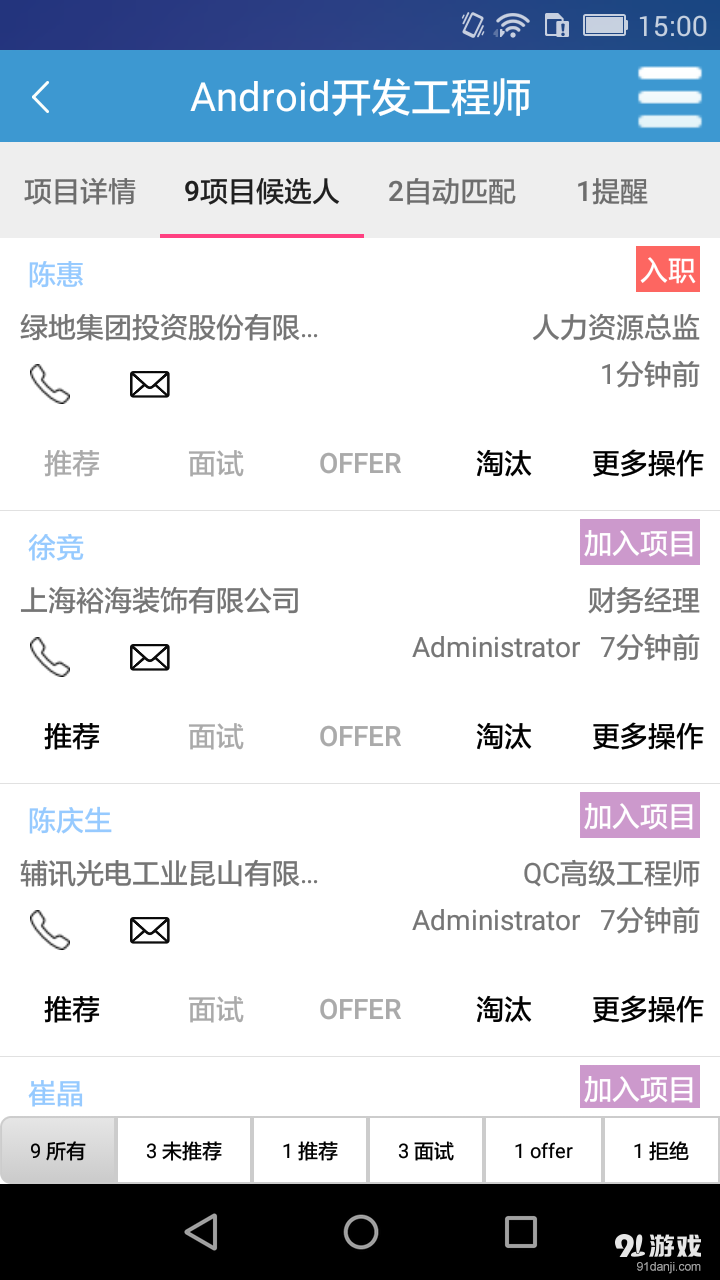Filter candidates by 3面试
The image size is (720, 1280).
pos(425,1150)
